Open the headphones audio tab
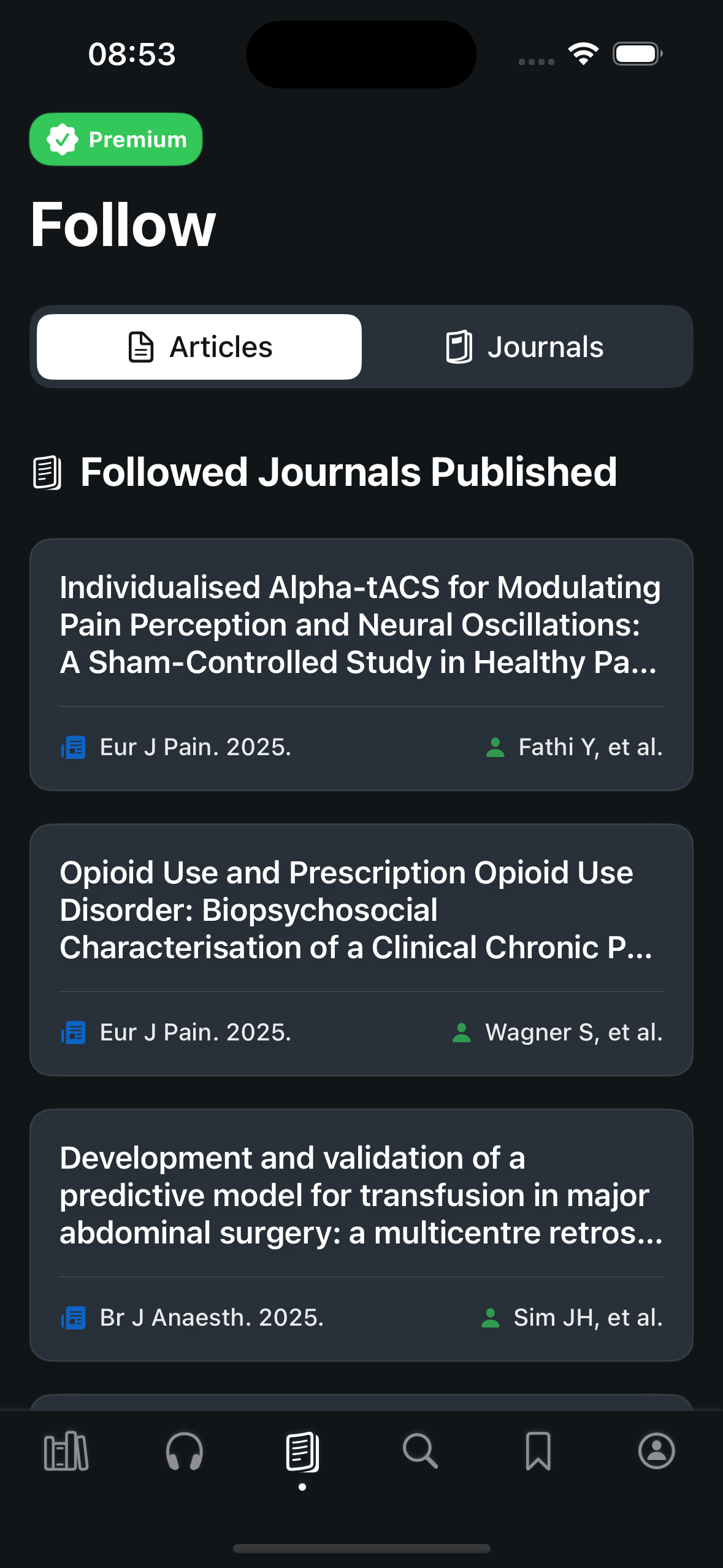Screen dimensions: 723x1568 point(184,1451)
